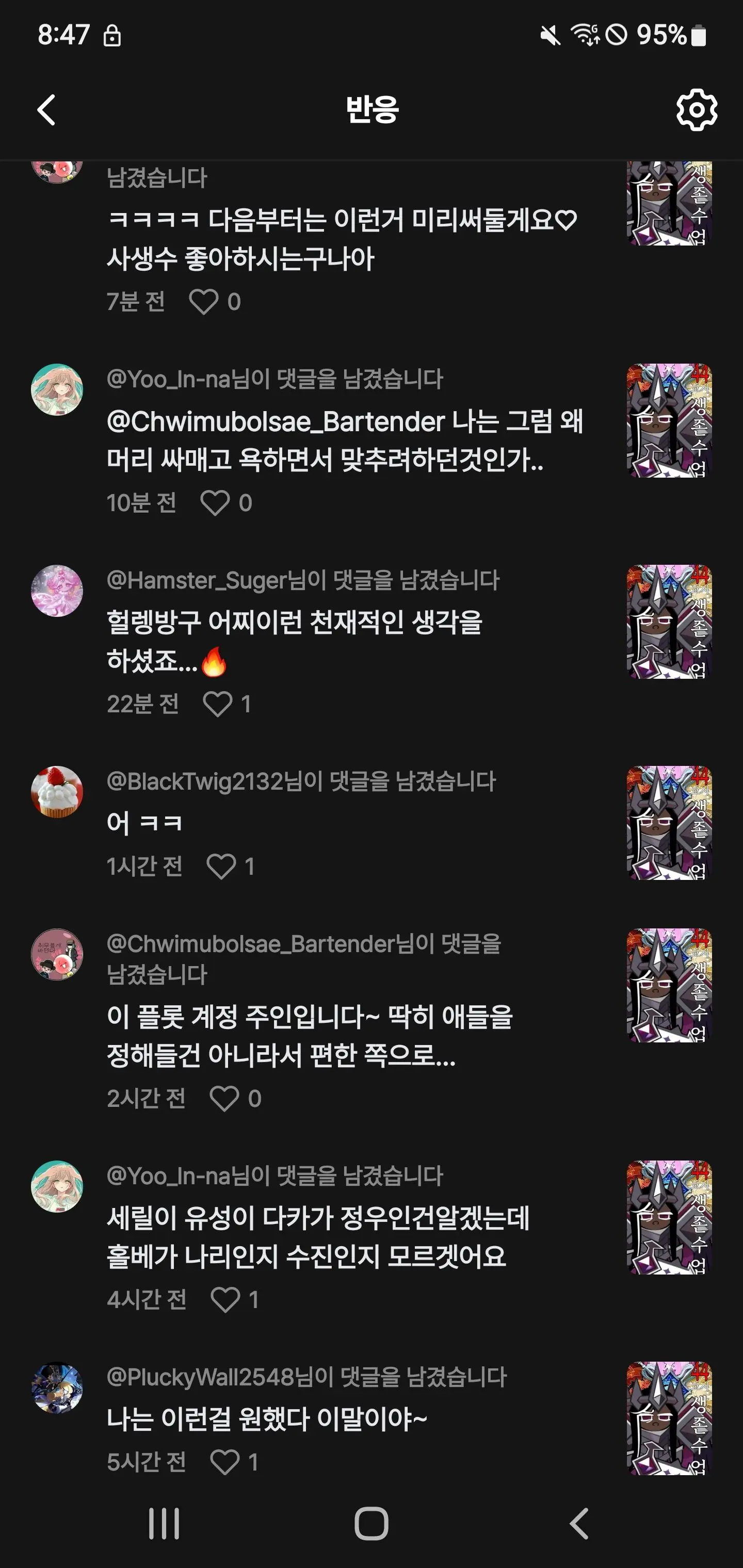Image resolution: width=743 pixels, height=1568 pixels.
Task: Open the settings gear icon
Action: [x=696, y=110]
